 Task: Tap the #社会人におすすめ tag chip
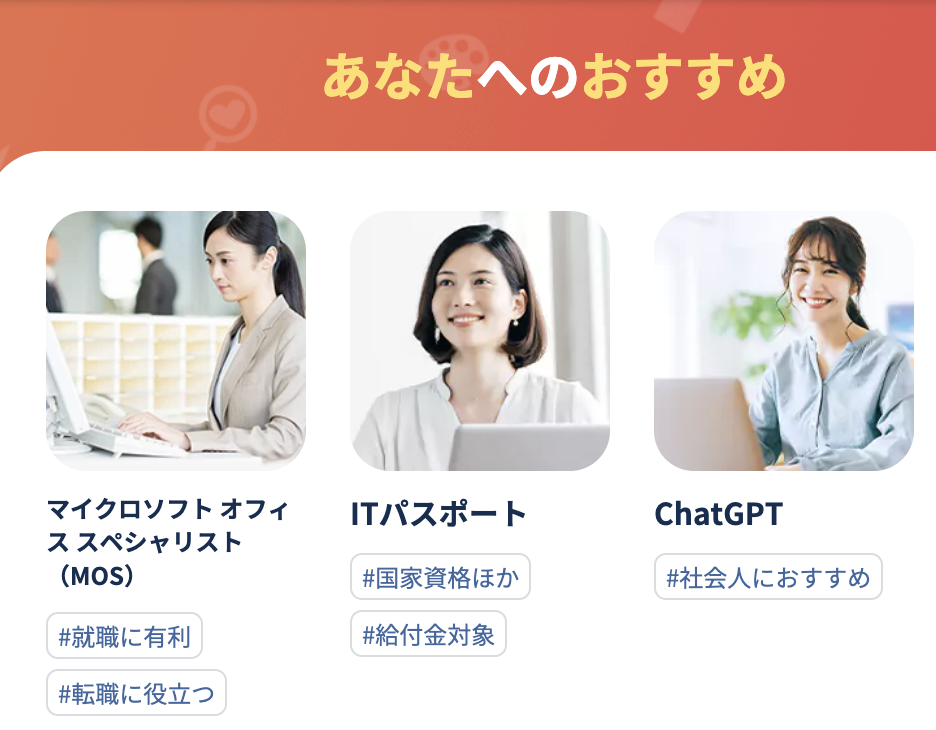click(x=768, y=577)
